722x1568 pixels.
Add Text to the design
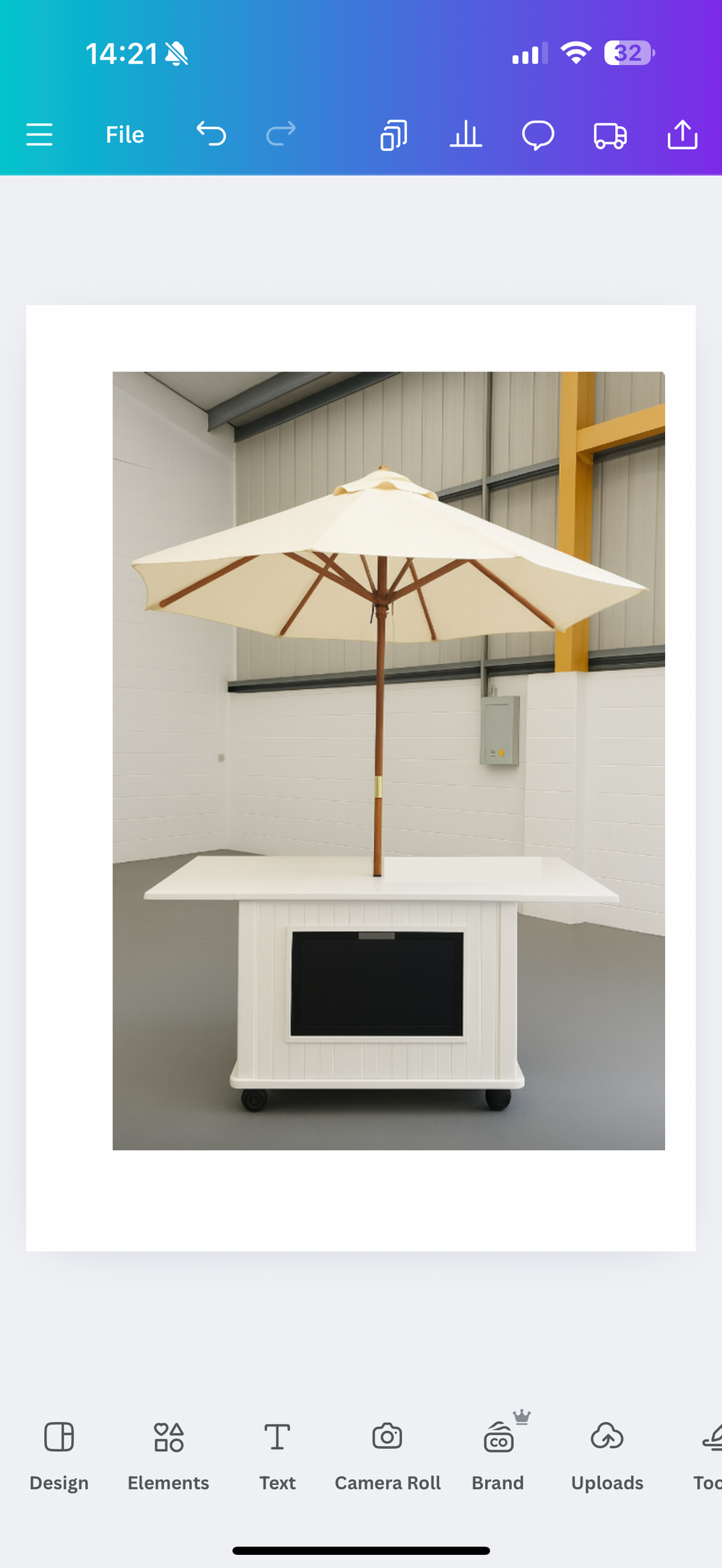277,1452
